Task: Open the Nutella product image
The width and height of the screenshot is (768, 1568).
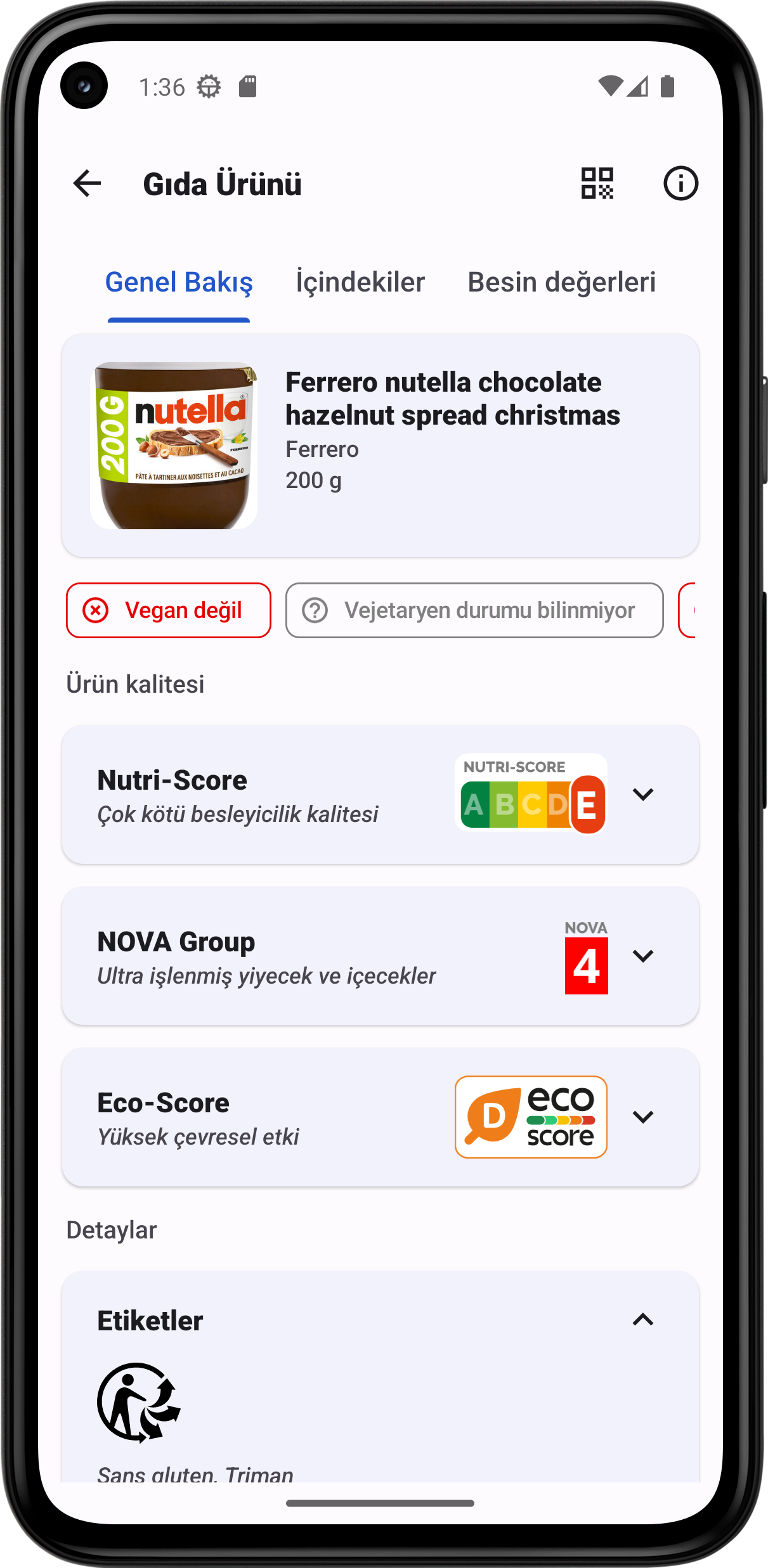Action: click(174, 446)
